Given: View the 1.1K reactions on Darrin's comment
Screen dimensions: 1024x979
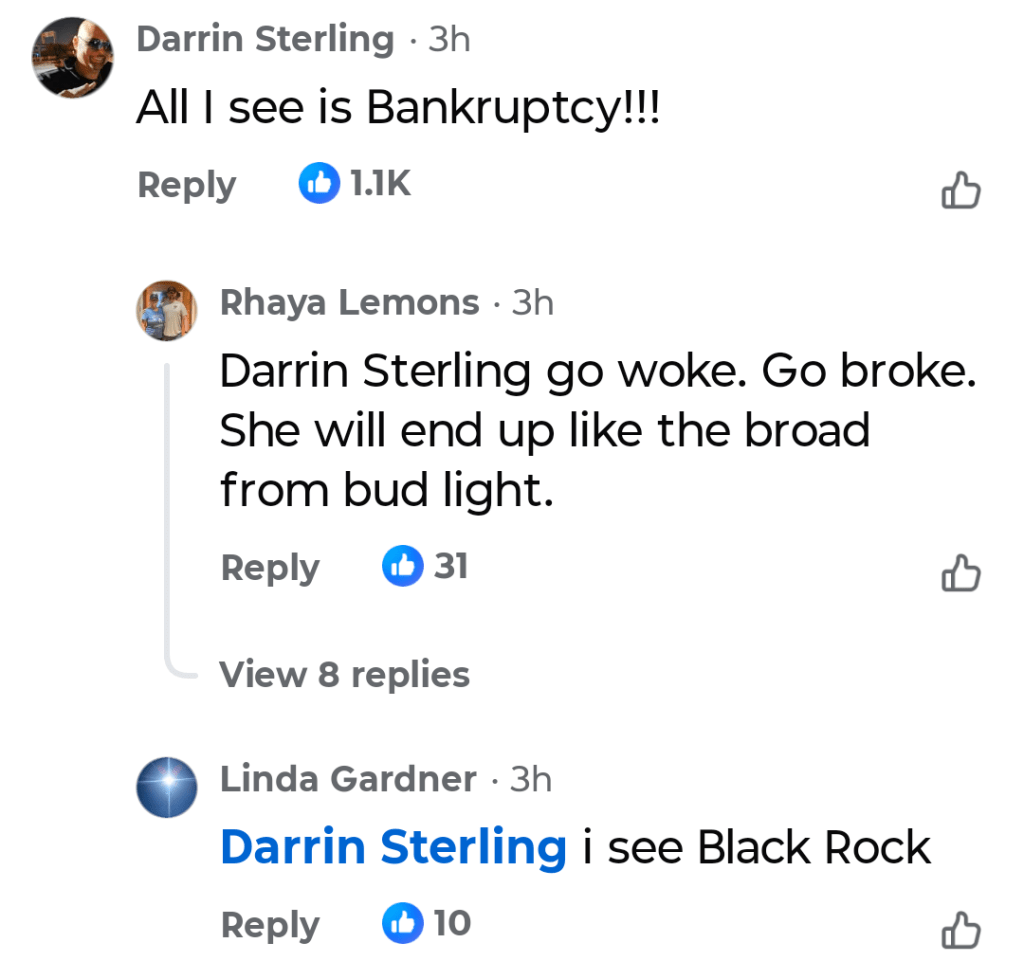Looking at the screenshot, I should coord(355,184).
